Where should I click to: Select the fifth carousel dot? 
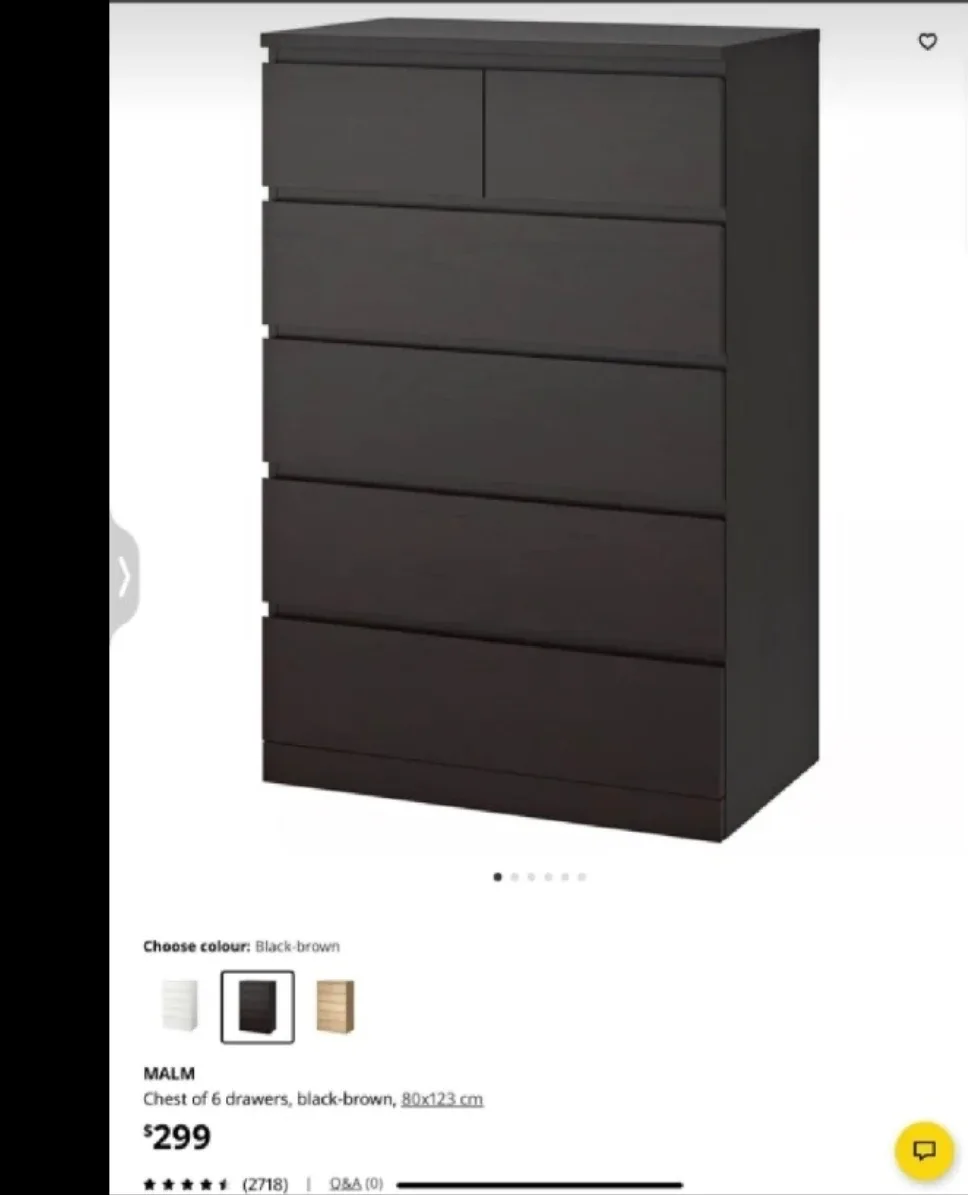(564, 877)
